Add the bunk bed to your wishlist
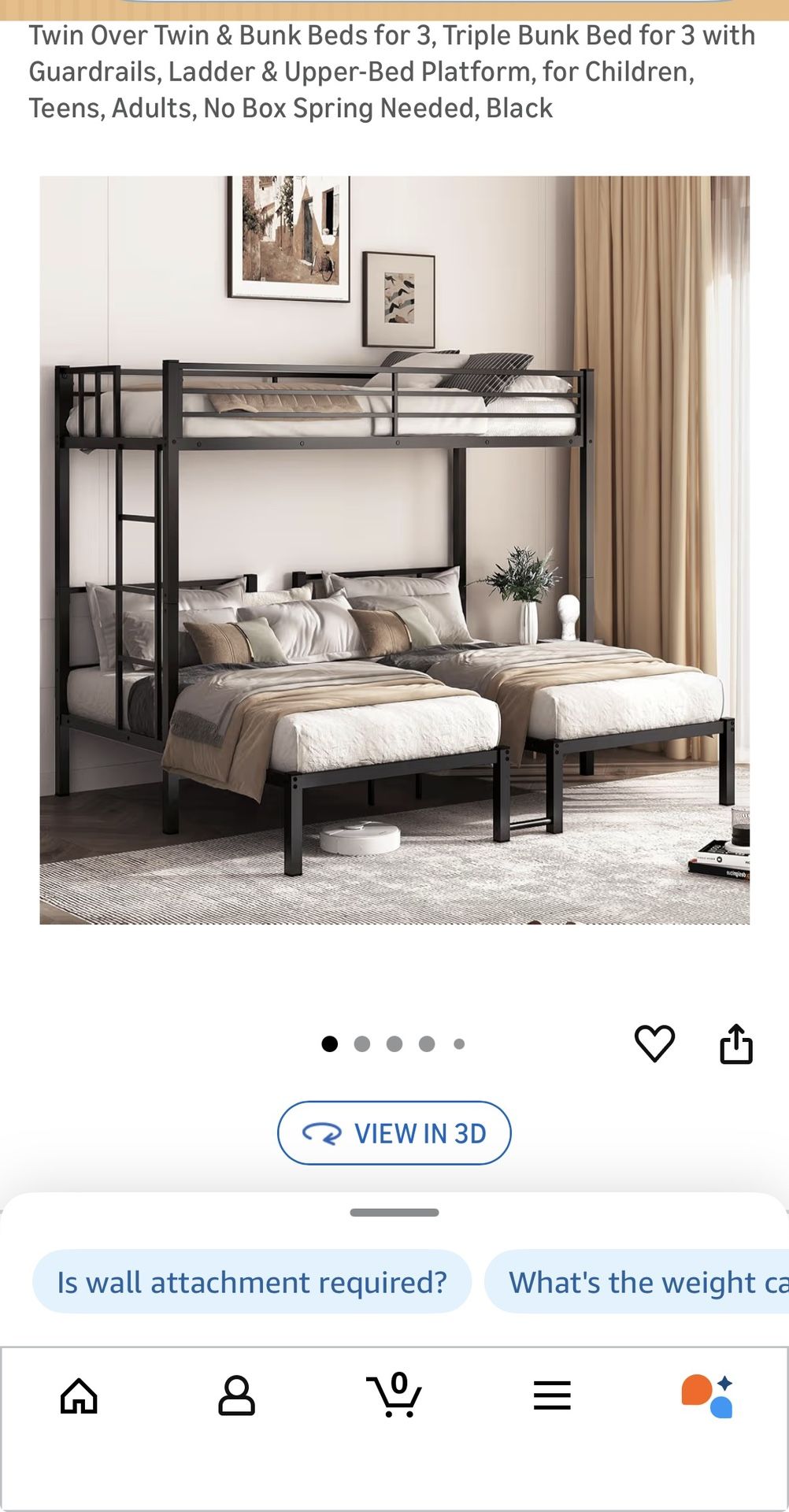The image size is (789, 1512). tap(656, 1043)
